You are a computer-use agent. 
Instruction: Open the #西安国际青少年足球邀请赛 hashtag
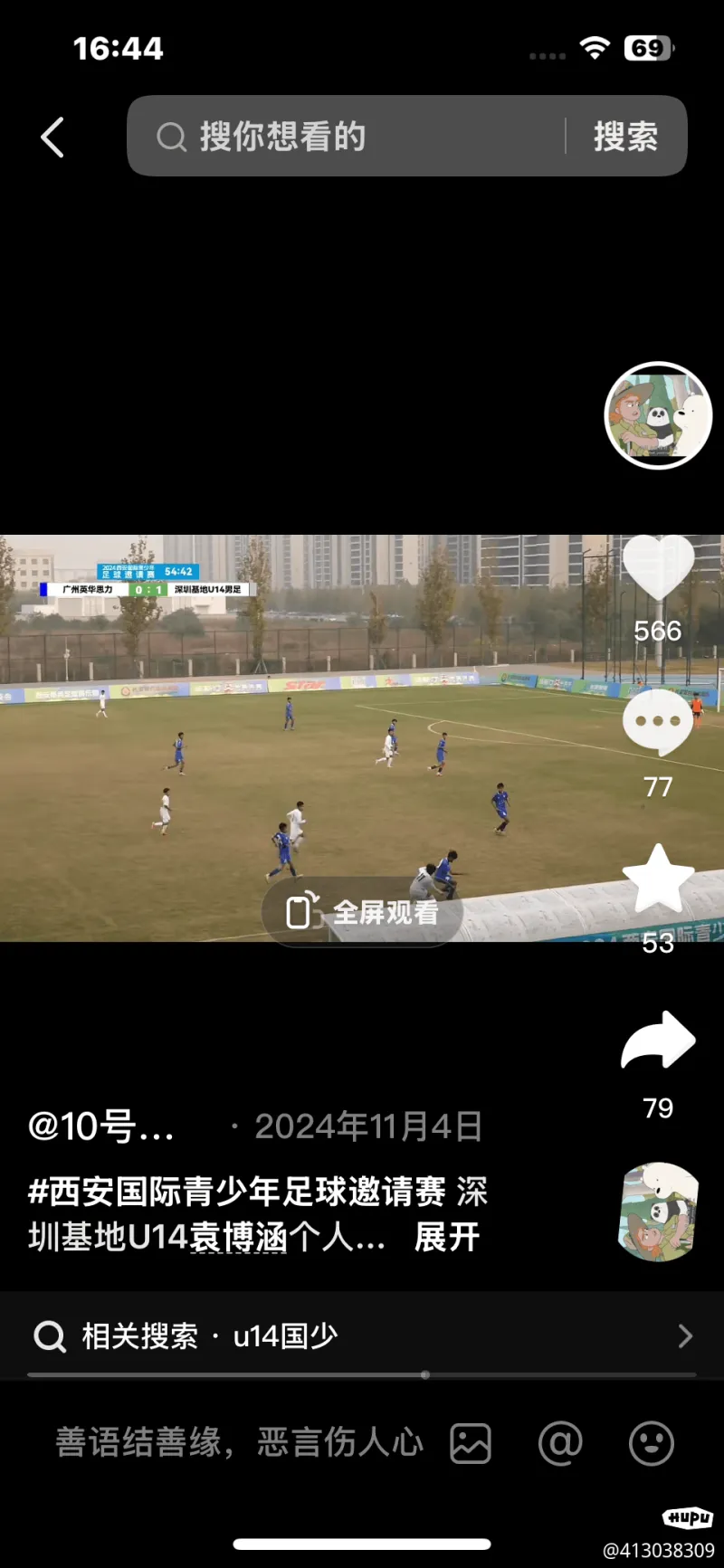(x=237, y=1192)
